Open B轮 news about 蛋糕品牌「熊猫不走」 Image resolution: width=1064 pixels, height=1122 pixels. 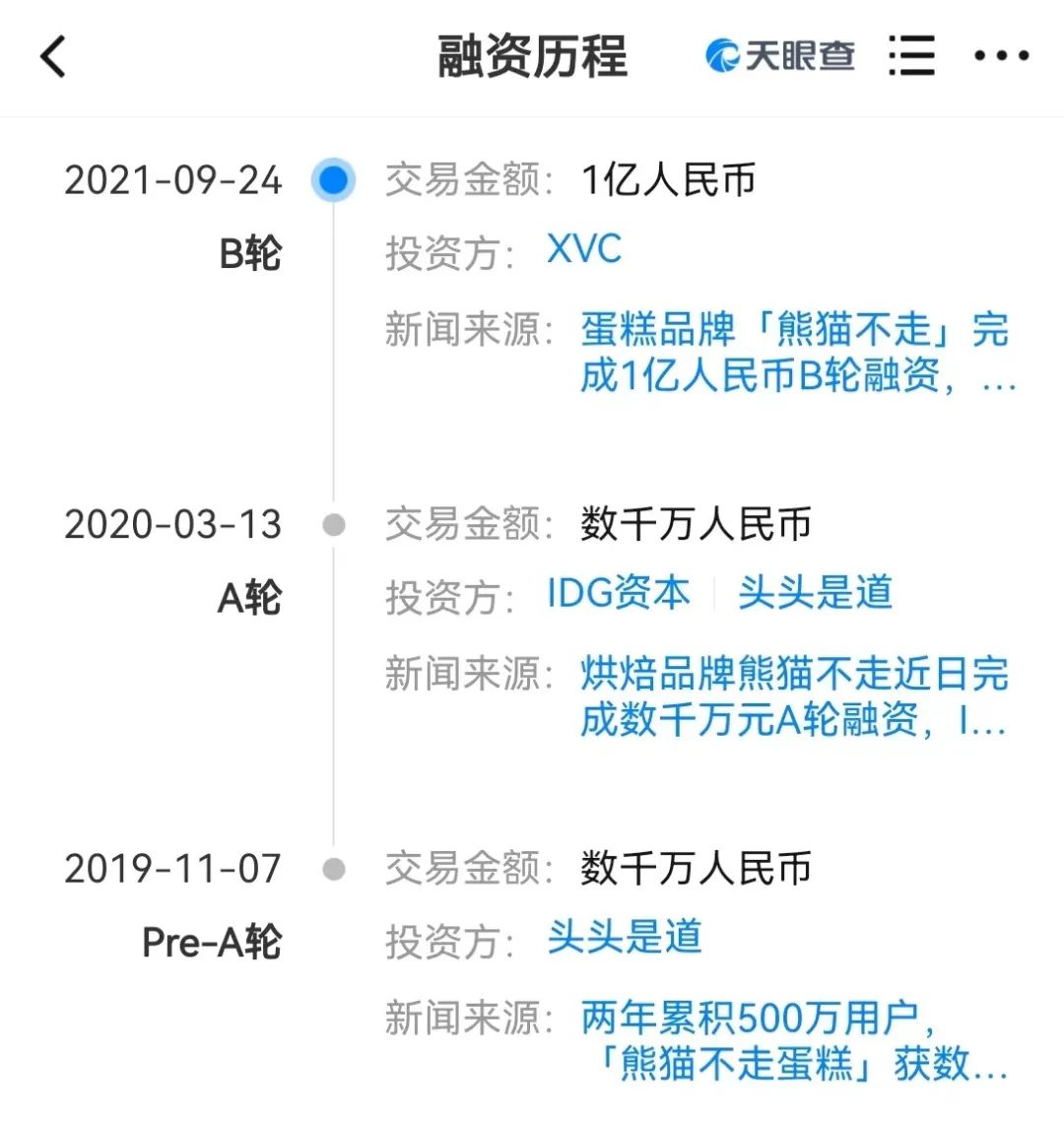794,353
